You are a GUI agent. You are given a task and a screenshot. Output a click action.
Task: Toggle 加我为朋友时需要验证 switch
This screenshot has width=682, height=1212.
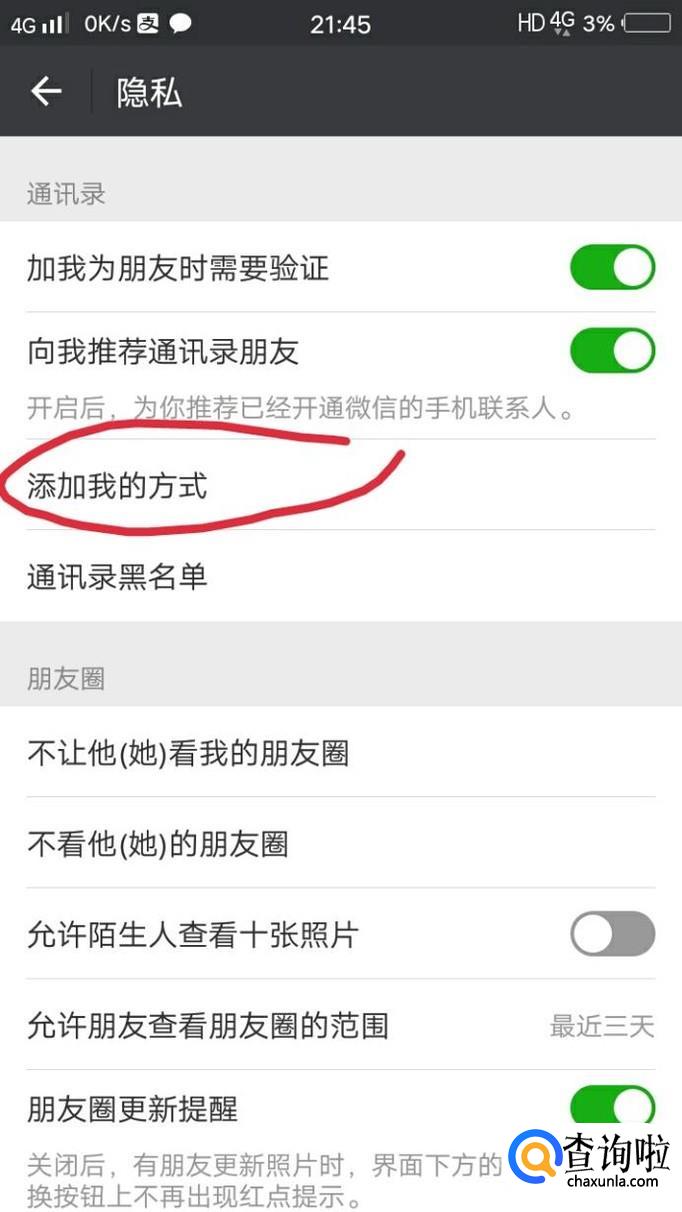click(612, 268)
